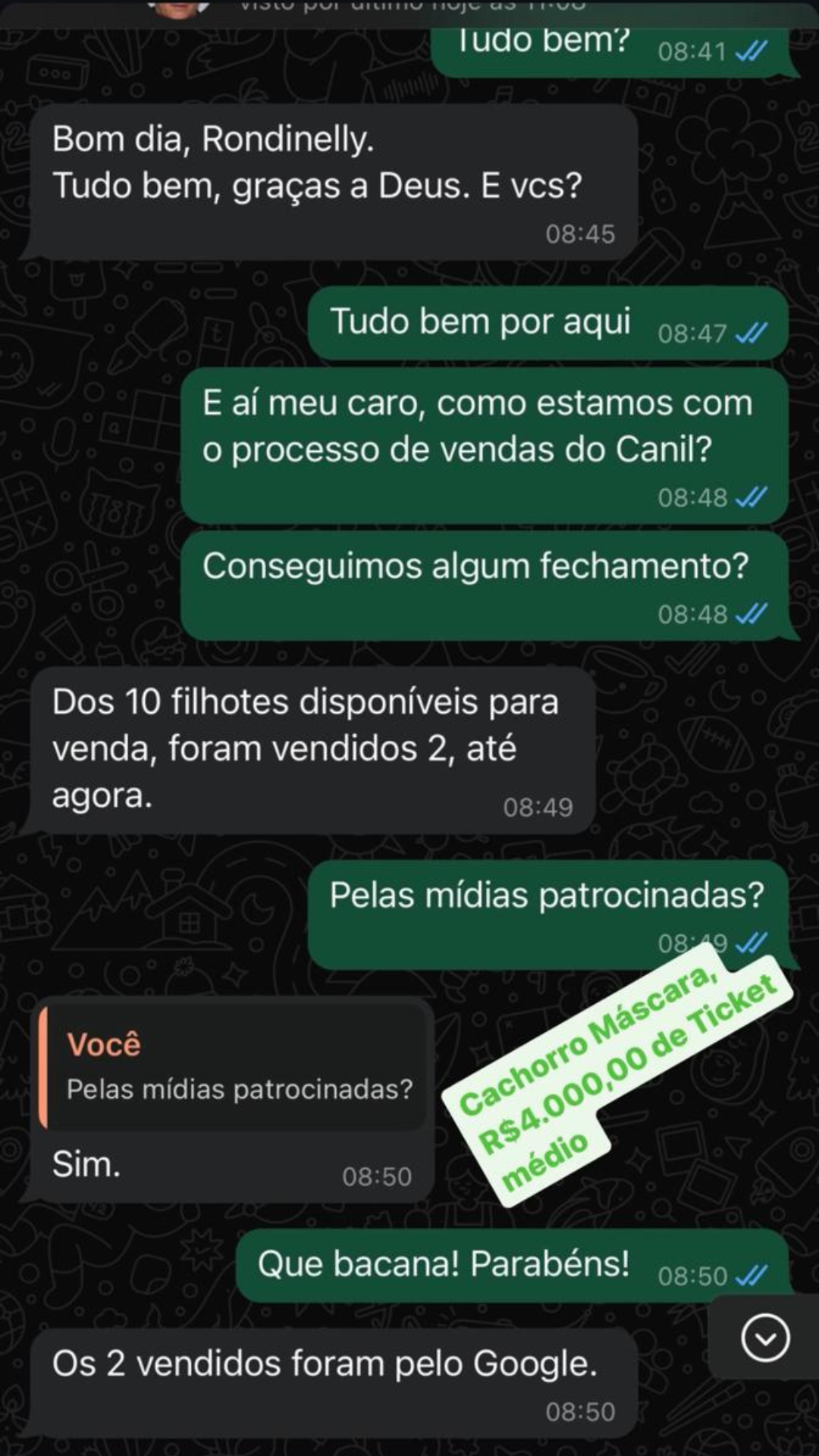
Task: Click the blue double-check marks on 'Tudo bem?'
Action: [x=751, y=51]
